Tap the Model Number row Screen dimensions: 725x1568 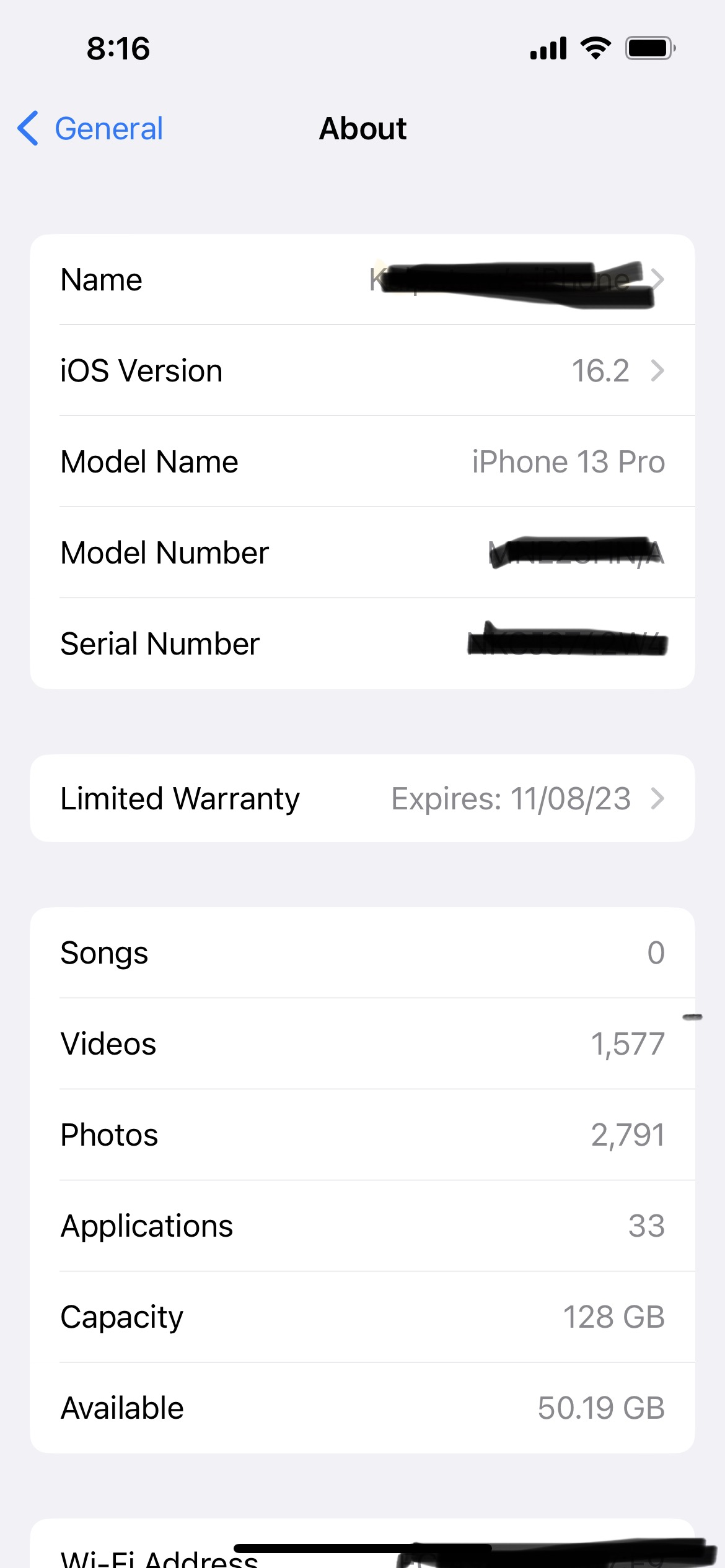tap(362, 553)
